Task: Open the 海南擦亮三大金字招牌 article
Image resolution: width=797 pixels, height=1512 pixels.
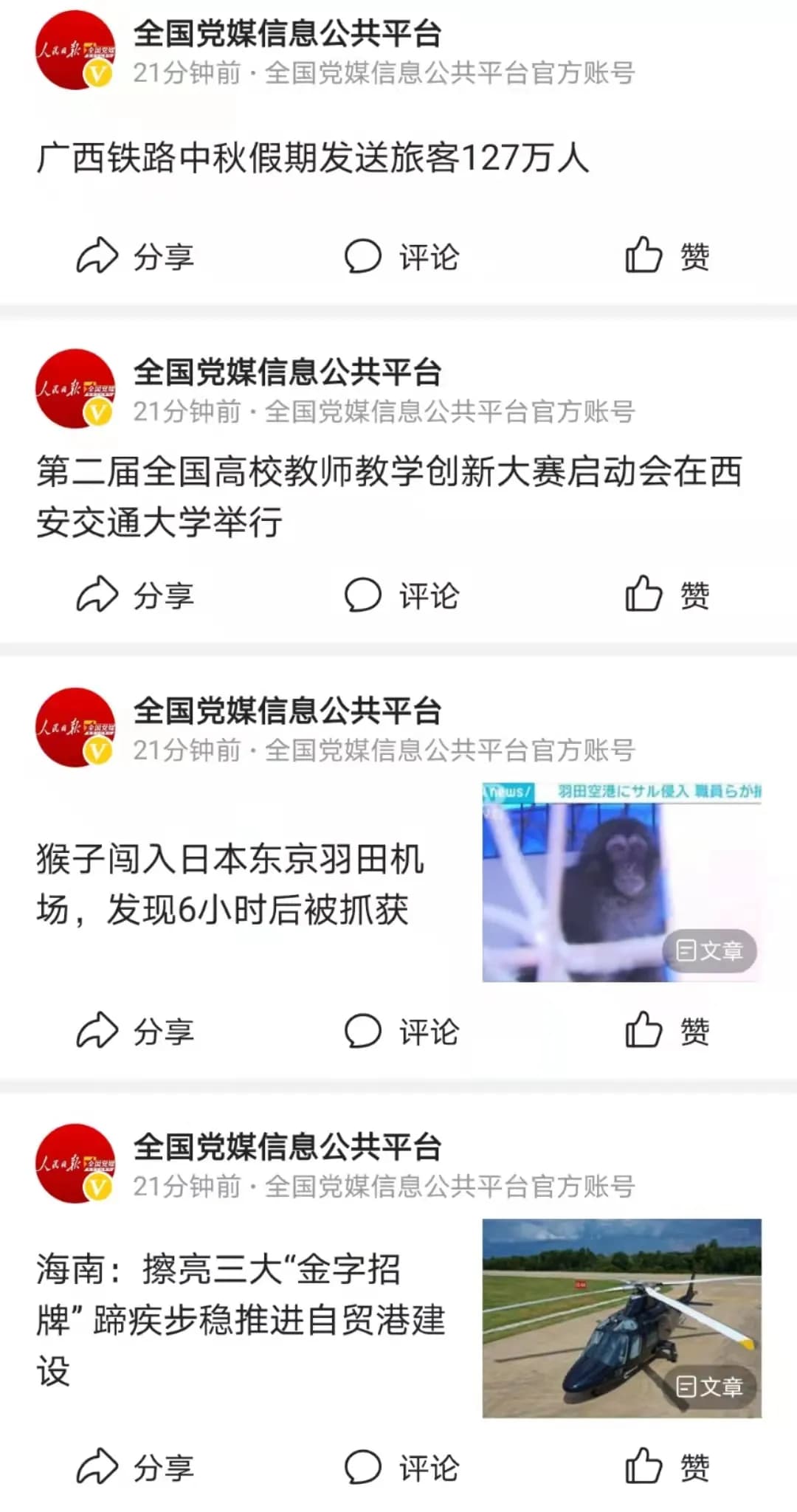Action: [x=241, y=1319]
